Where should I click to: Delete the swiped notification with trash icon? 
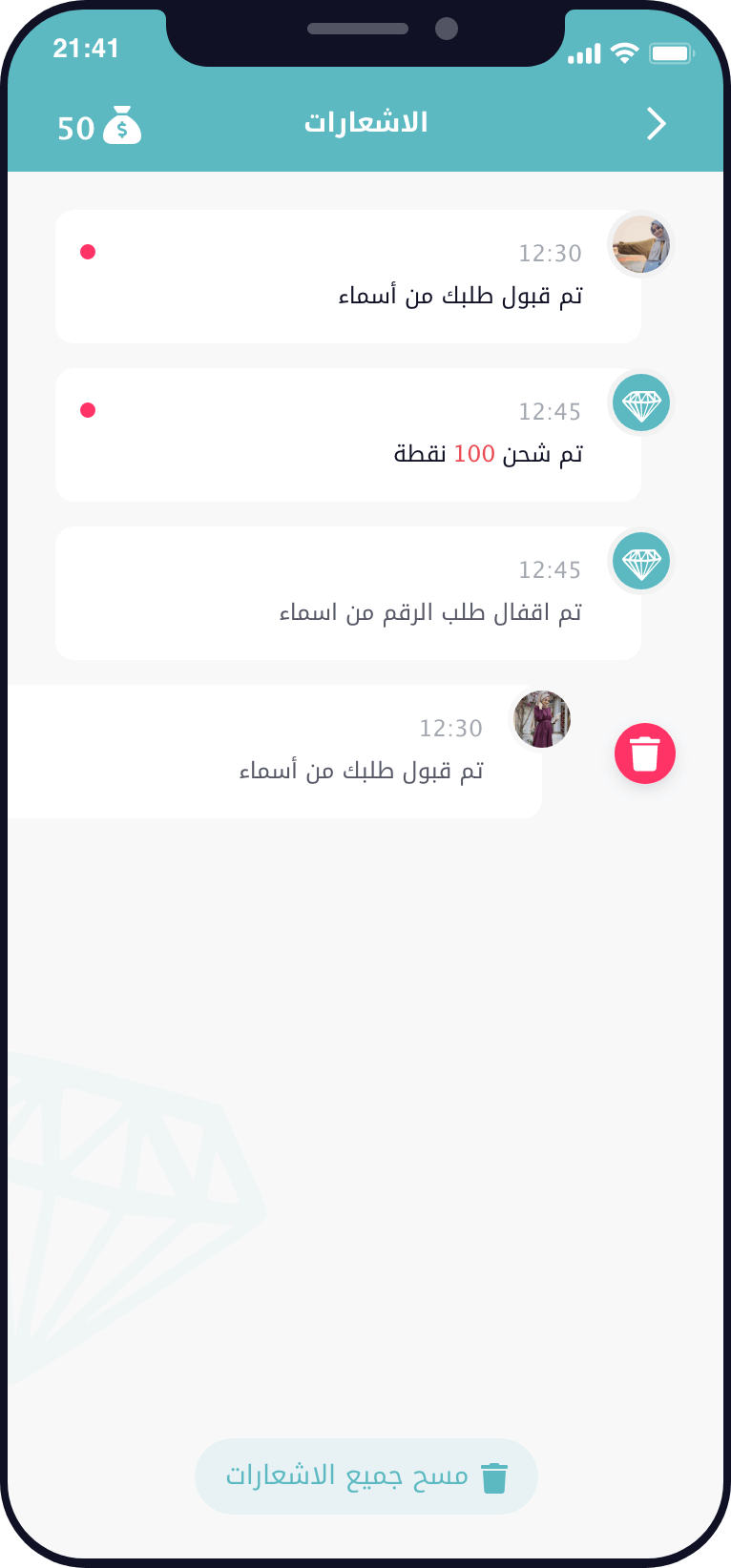click(x=645, y=753)
